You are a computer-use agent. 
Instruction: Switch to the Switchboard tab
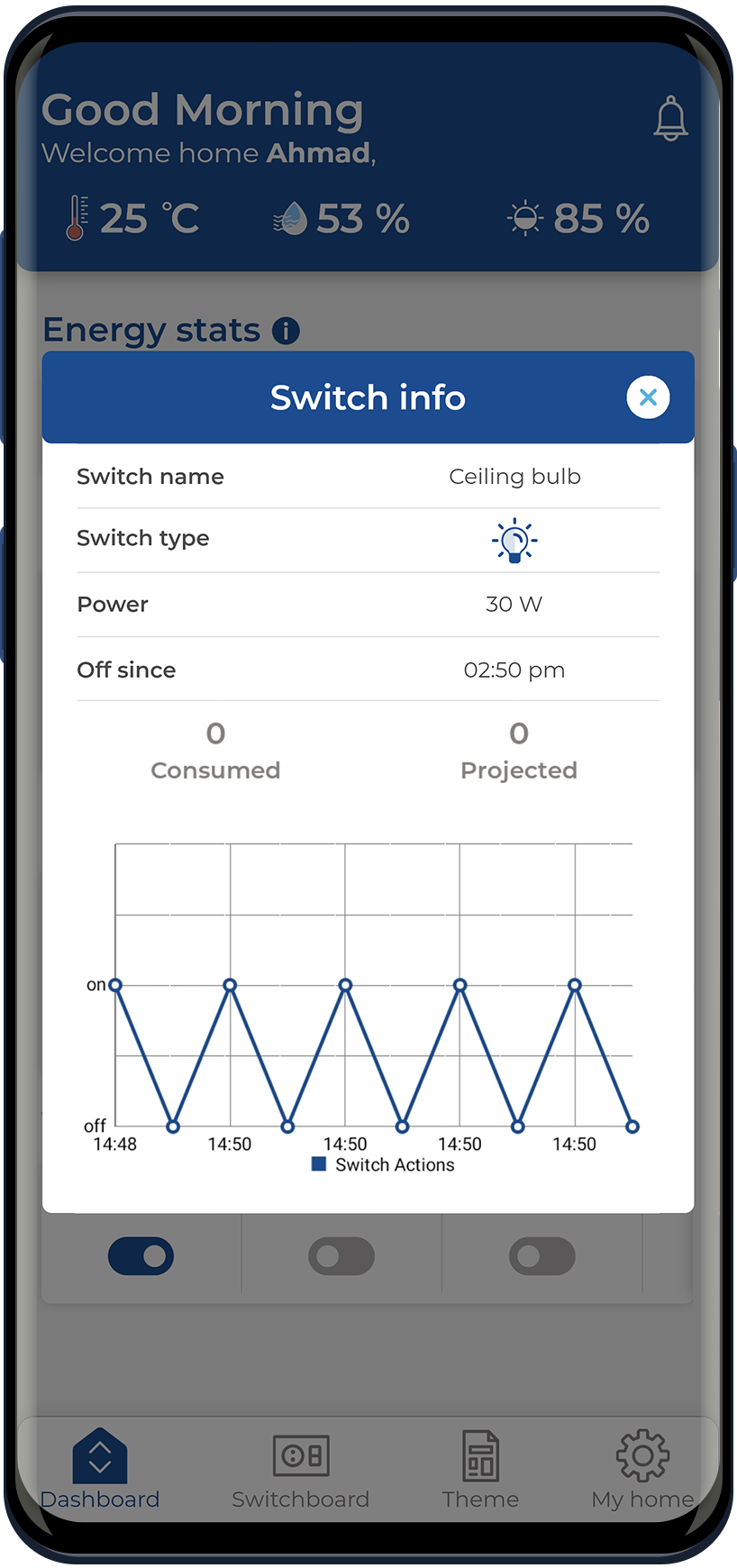pyautogui.click(x=301, y=1469)
